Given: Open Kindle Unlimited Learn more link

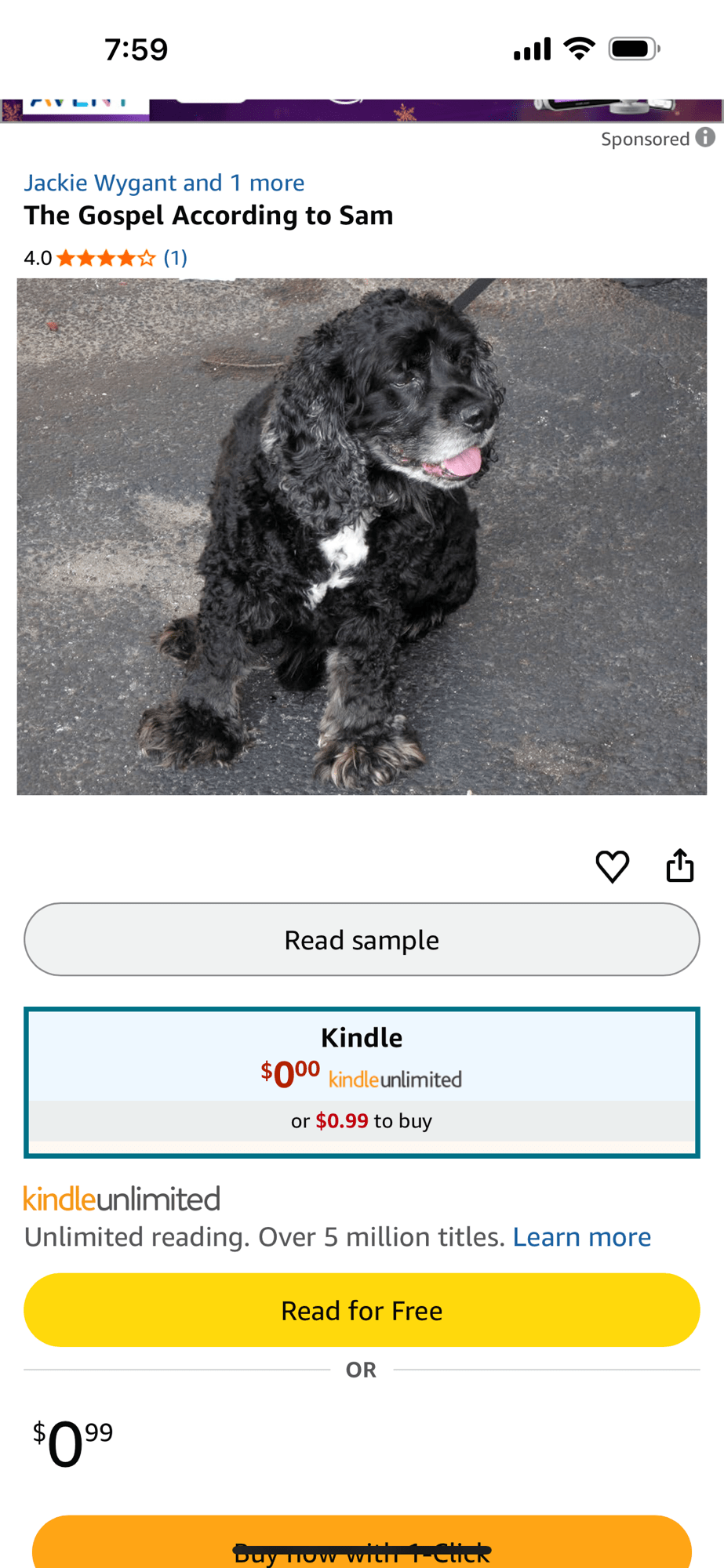Looking at the screenshot, I should (x=581, y=1236).
